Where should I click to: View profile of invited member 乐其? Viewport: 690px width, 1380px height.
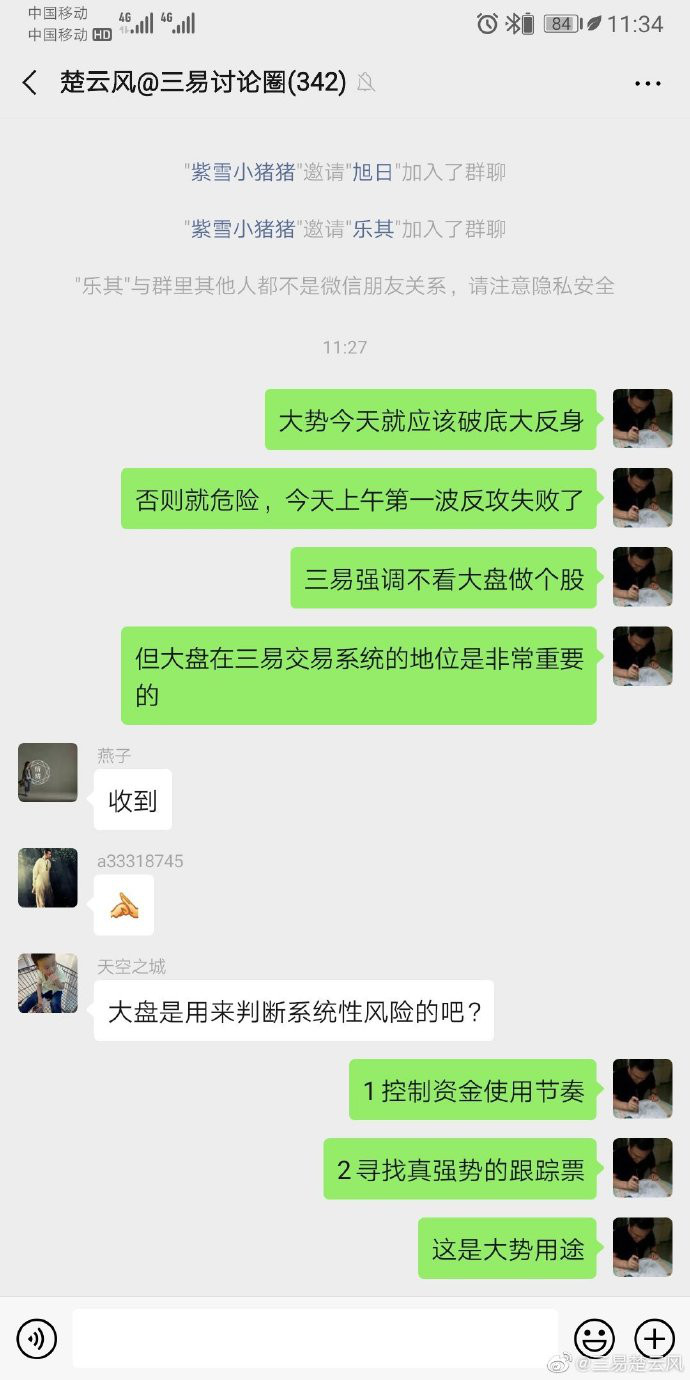pyautogui.click(x=373, y=229)
